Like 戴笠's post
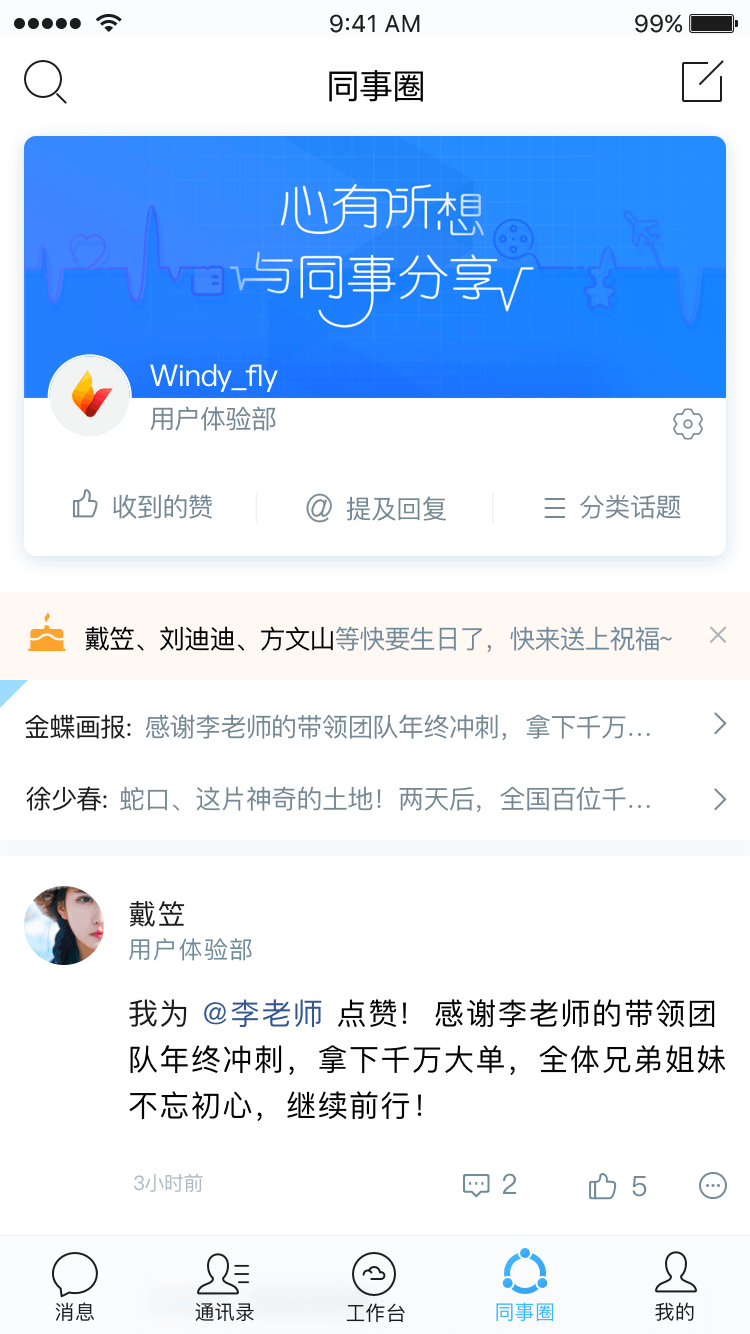The width and height of the screenshot is (750, 1334). pos(616,1187)
